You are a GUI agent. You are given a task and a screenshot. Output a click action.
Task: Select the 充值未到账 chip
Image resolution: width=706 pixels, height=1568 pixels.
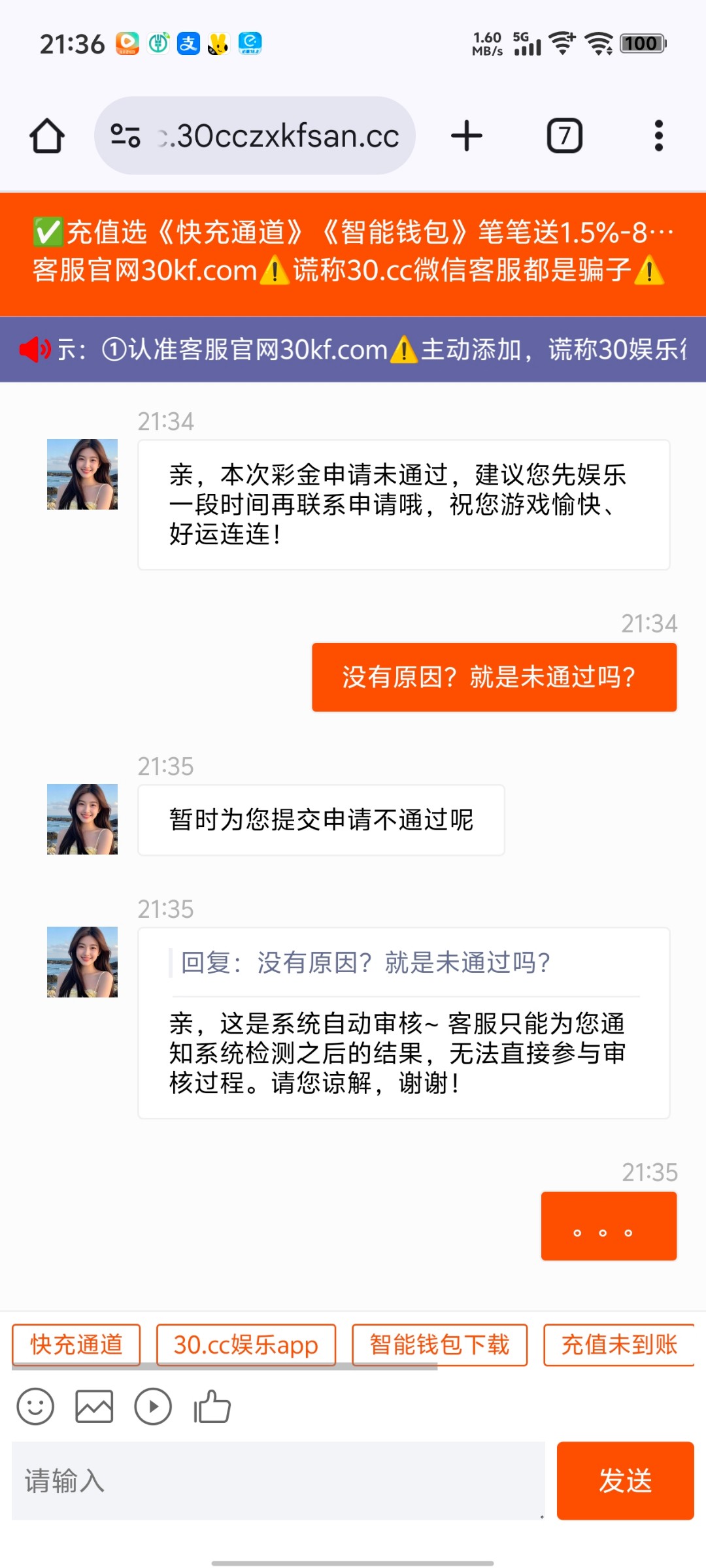pyautogui.click(x=618, y=1345)
